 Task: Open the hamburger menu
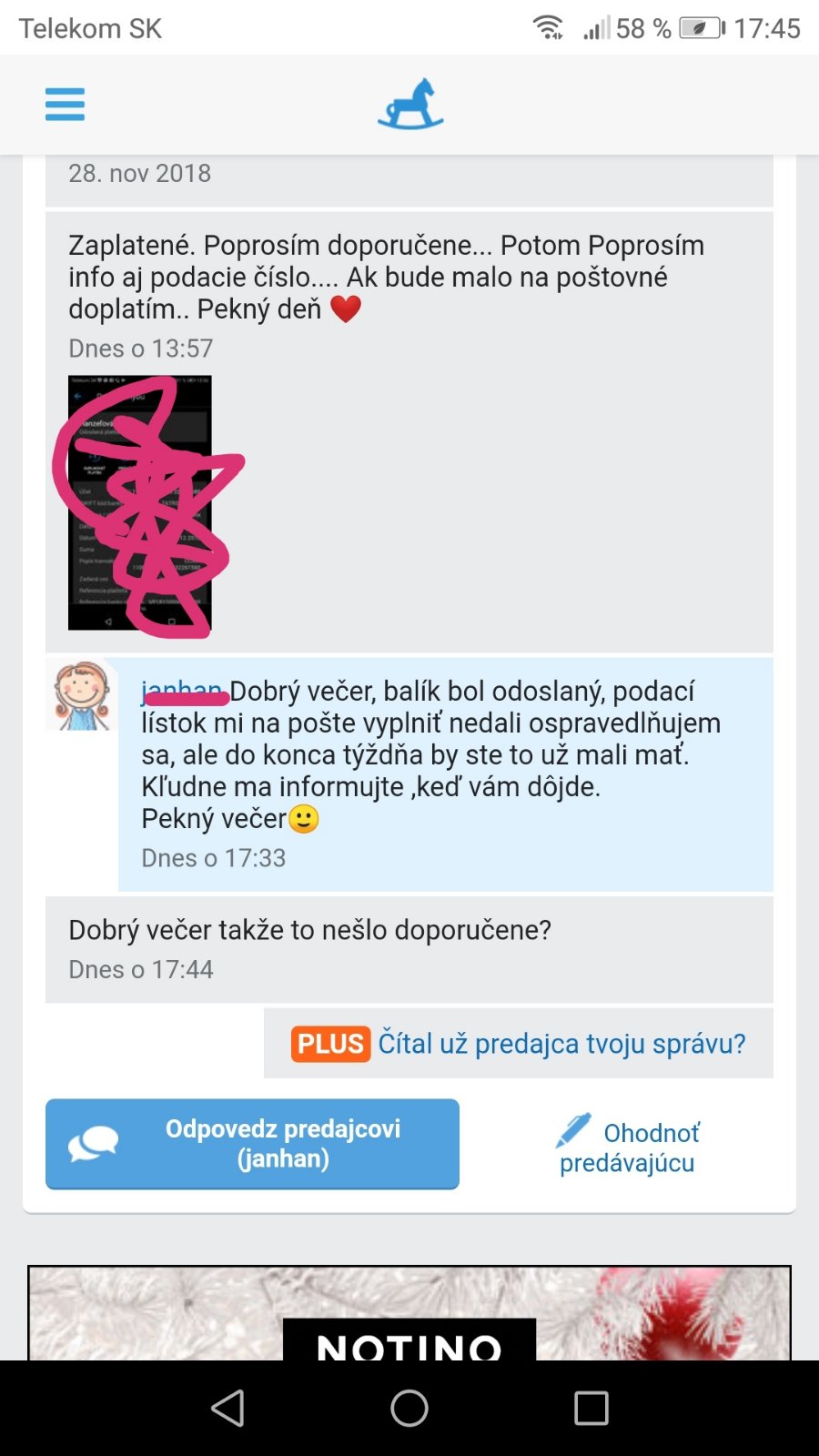(65, 105)
